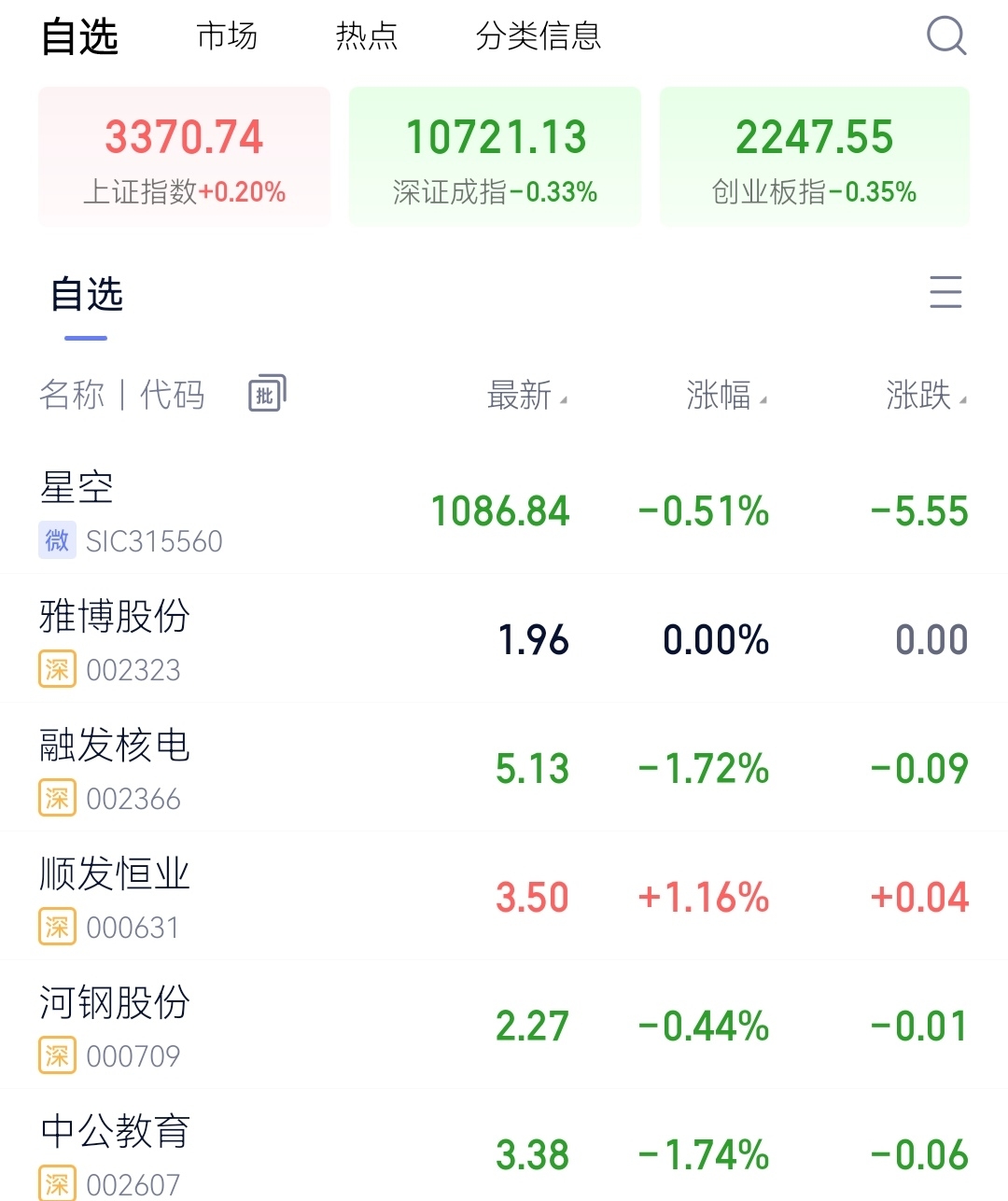Open the 创业板指 index card
The width and height of the screenshot is (1008, 1201).
(x=814, y=157)
